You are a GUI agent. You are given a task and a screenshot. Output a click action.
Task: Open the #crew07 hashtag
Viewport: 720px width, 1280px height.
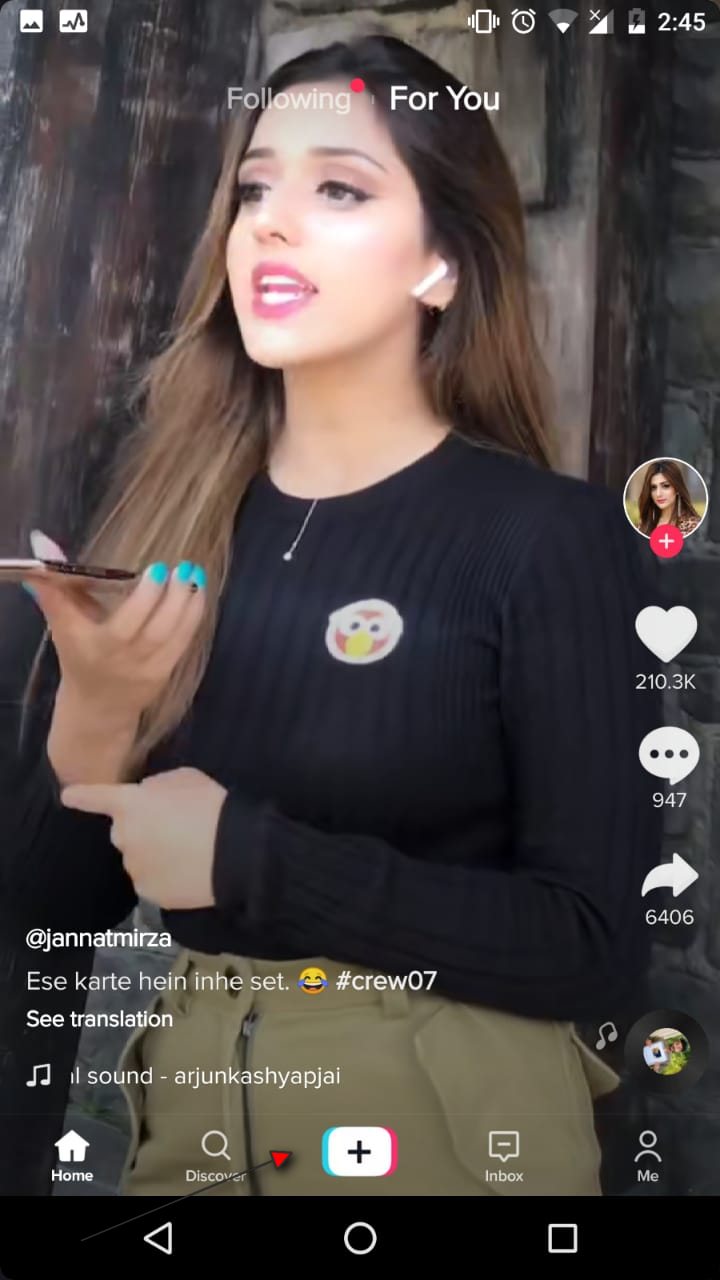coord(386,980)
